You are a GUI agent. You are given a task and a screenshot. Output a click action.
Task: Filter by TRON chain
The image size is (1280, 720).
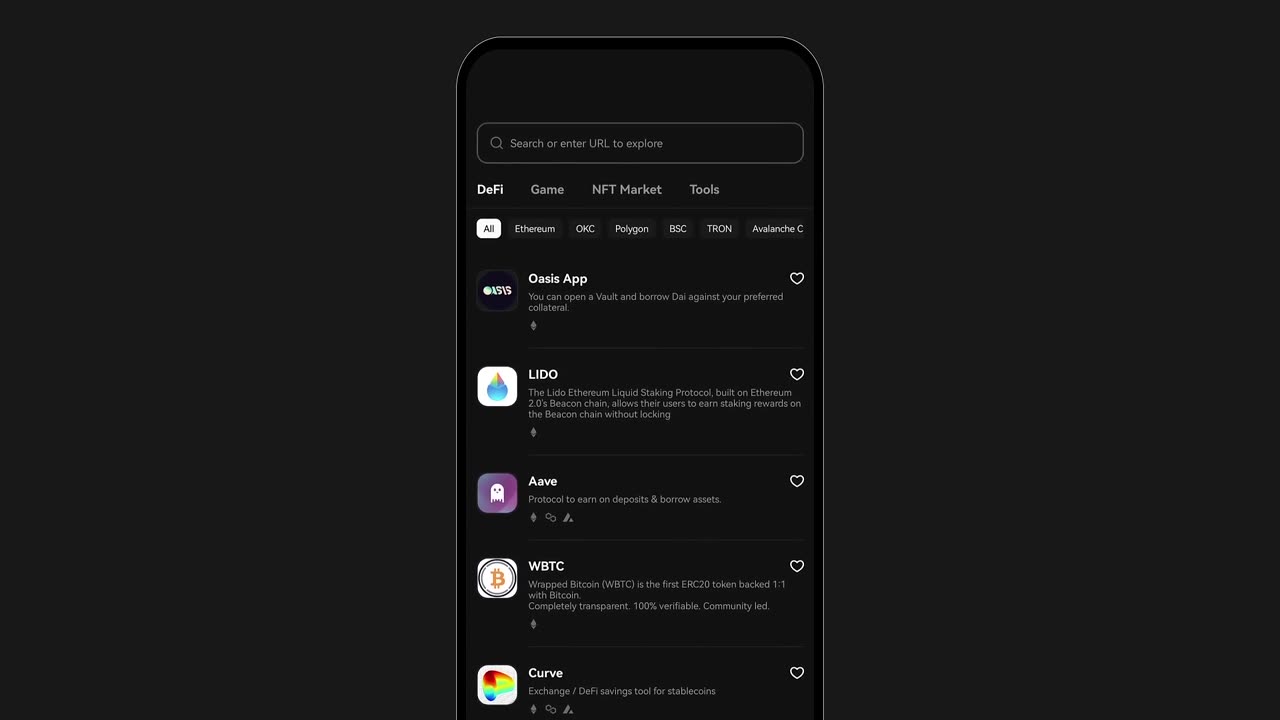pos(719,229)
